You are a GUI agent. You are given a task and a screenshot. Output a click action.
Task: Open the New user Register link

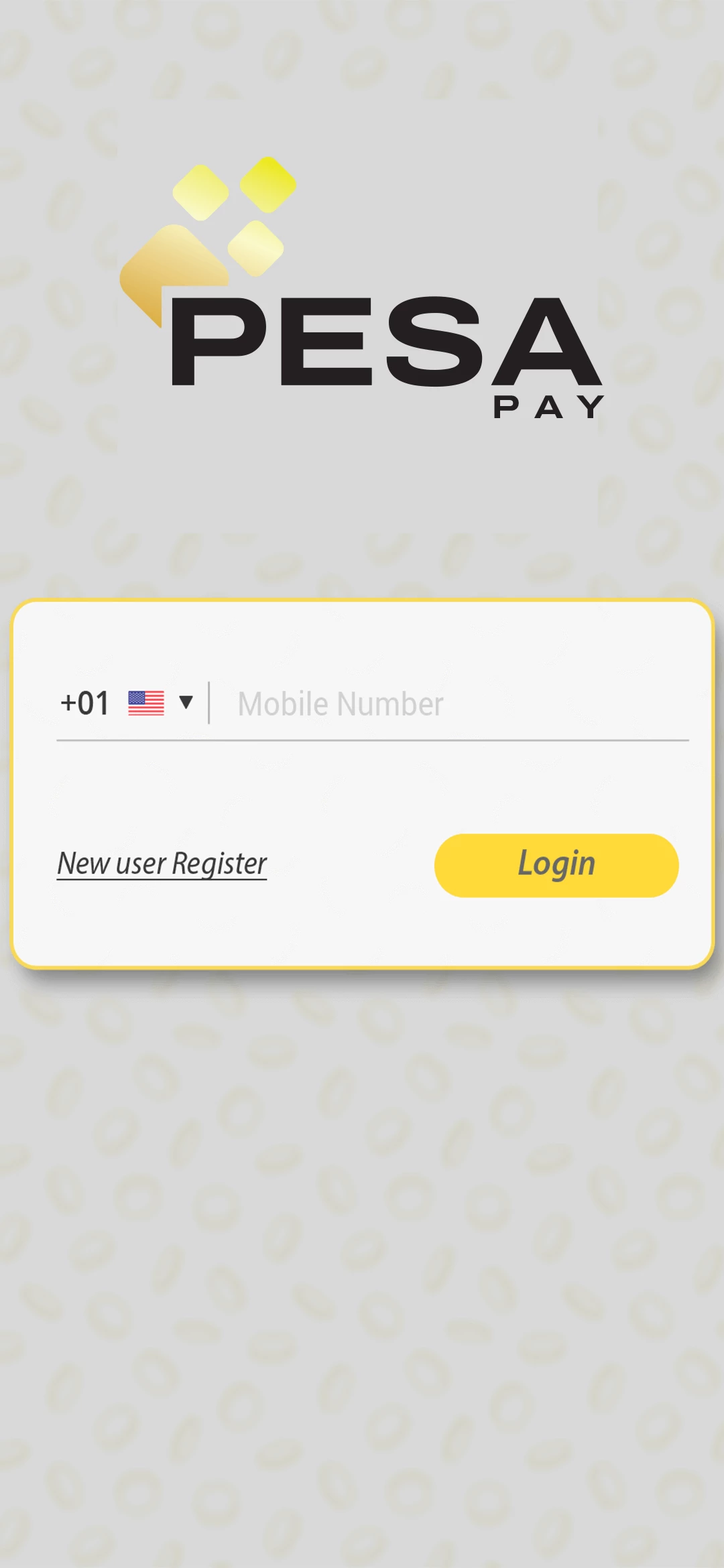(x=161, y=864)
